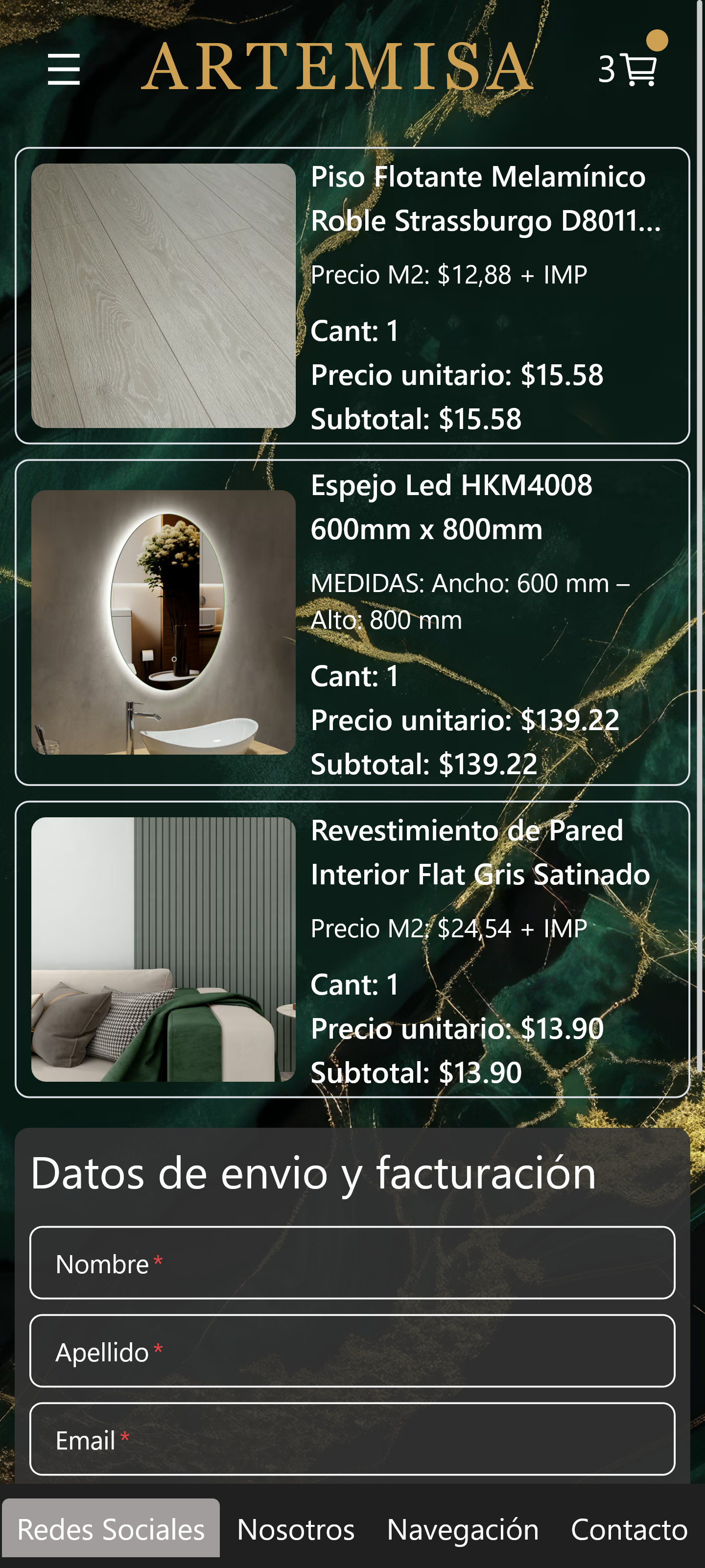Focus the Email input field
This screenshot has width=705, height=1568.
352,1439
